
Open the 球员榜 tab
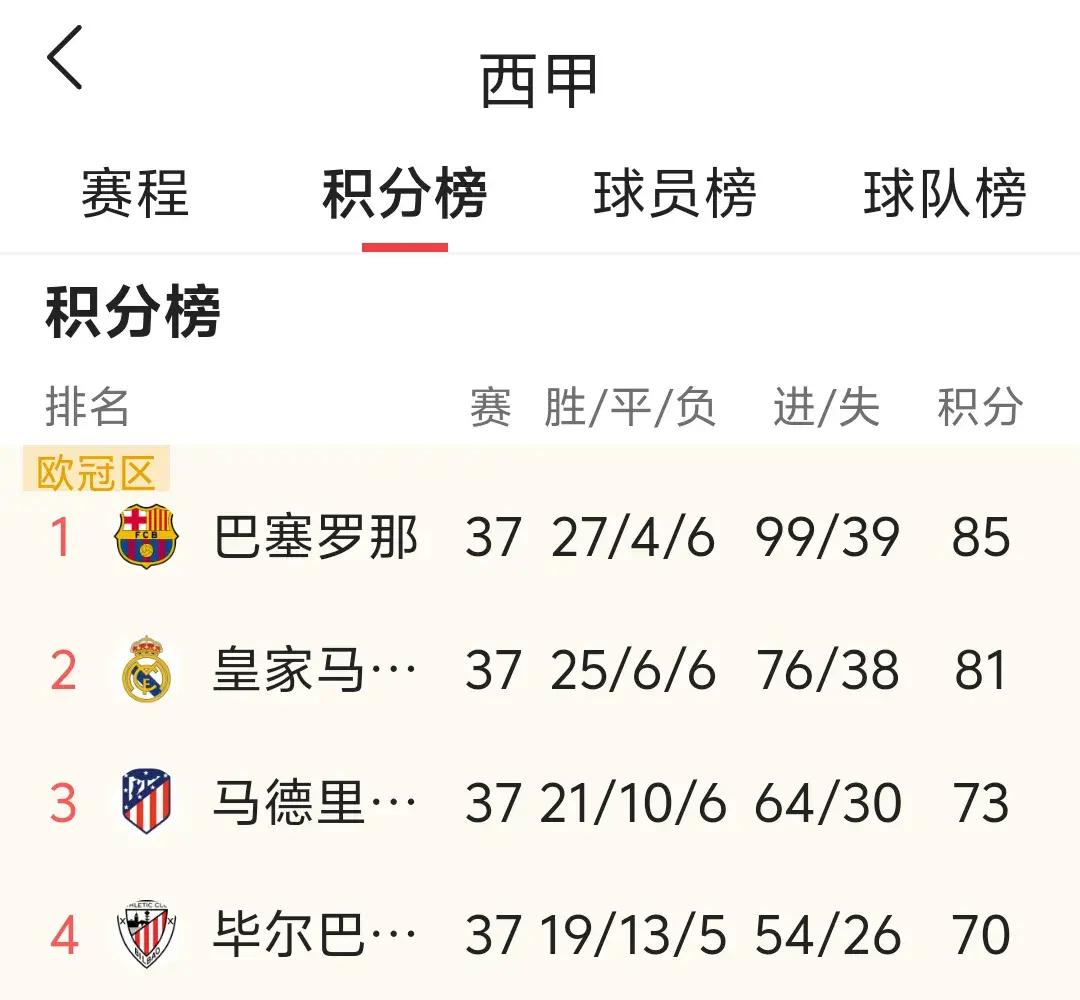[x=674, y=193]
